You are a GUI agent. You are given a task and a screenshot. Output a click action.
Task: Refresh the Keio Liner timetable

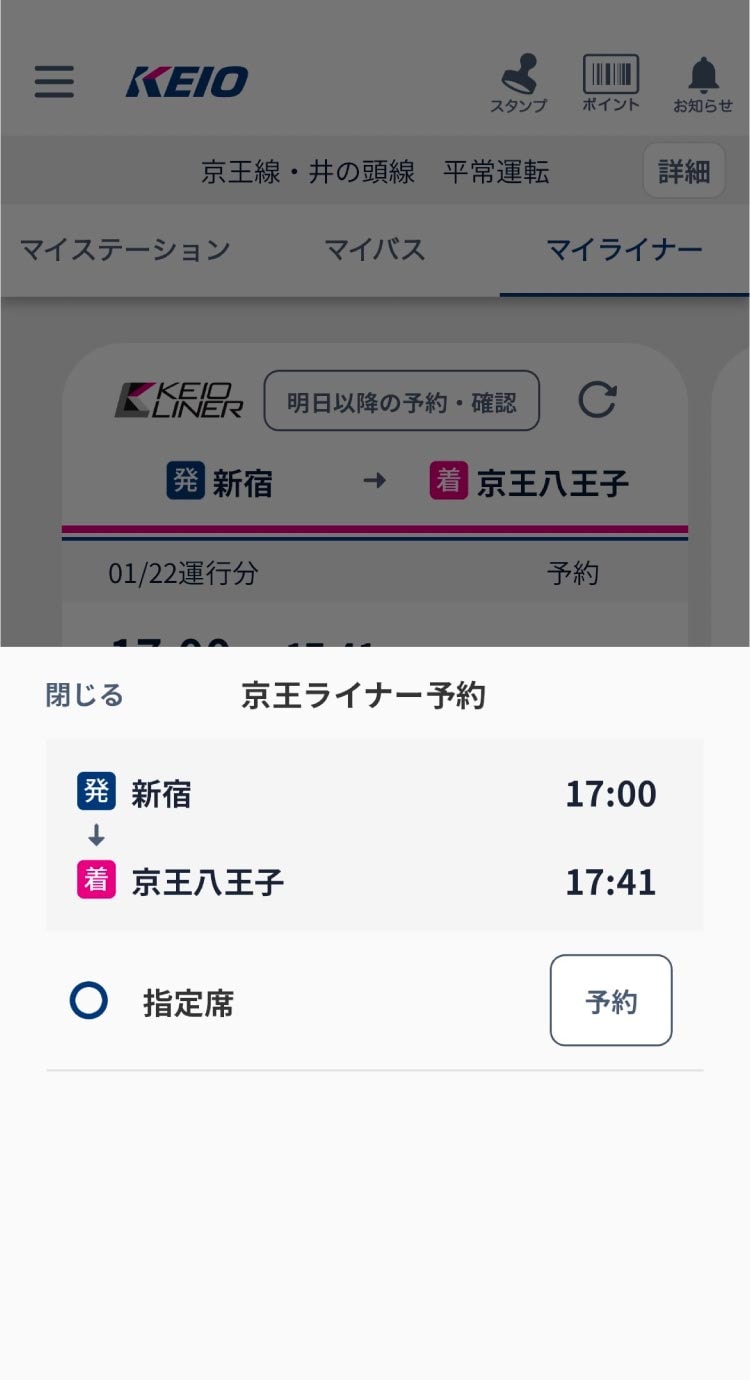(x=598, y=400)
